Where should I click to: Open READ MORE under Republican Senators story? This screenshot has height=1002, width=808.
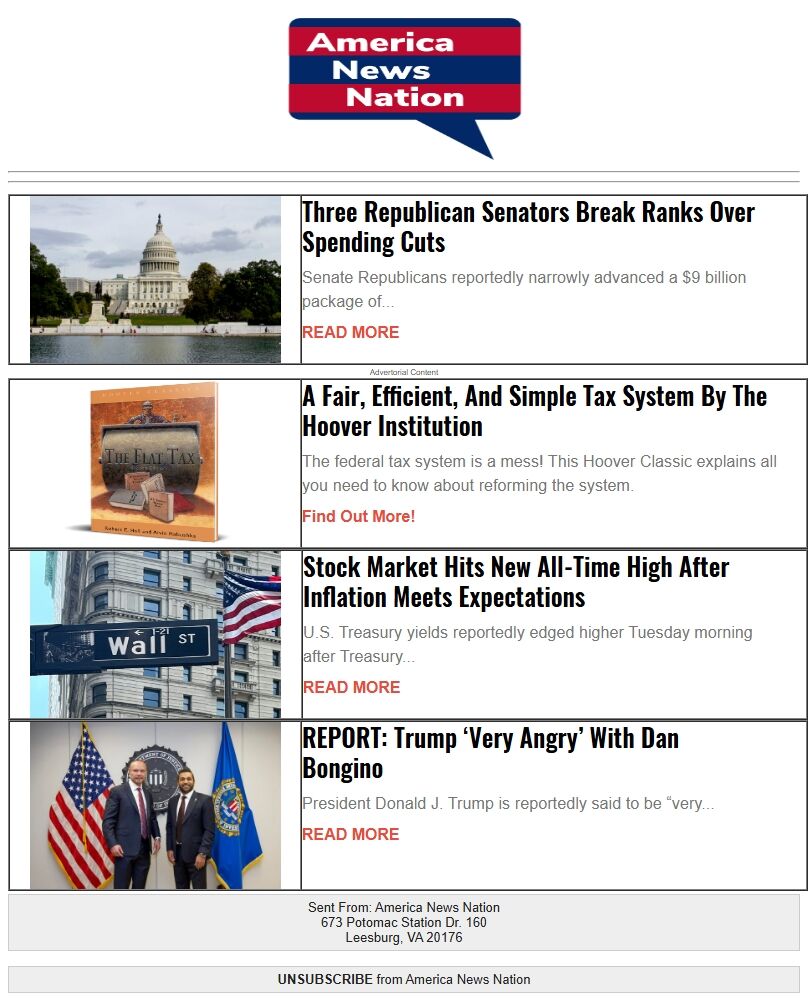[x=350, y=332]
